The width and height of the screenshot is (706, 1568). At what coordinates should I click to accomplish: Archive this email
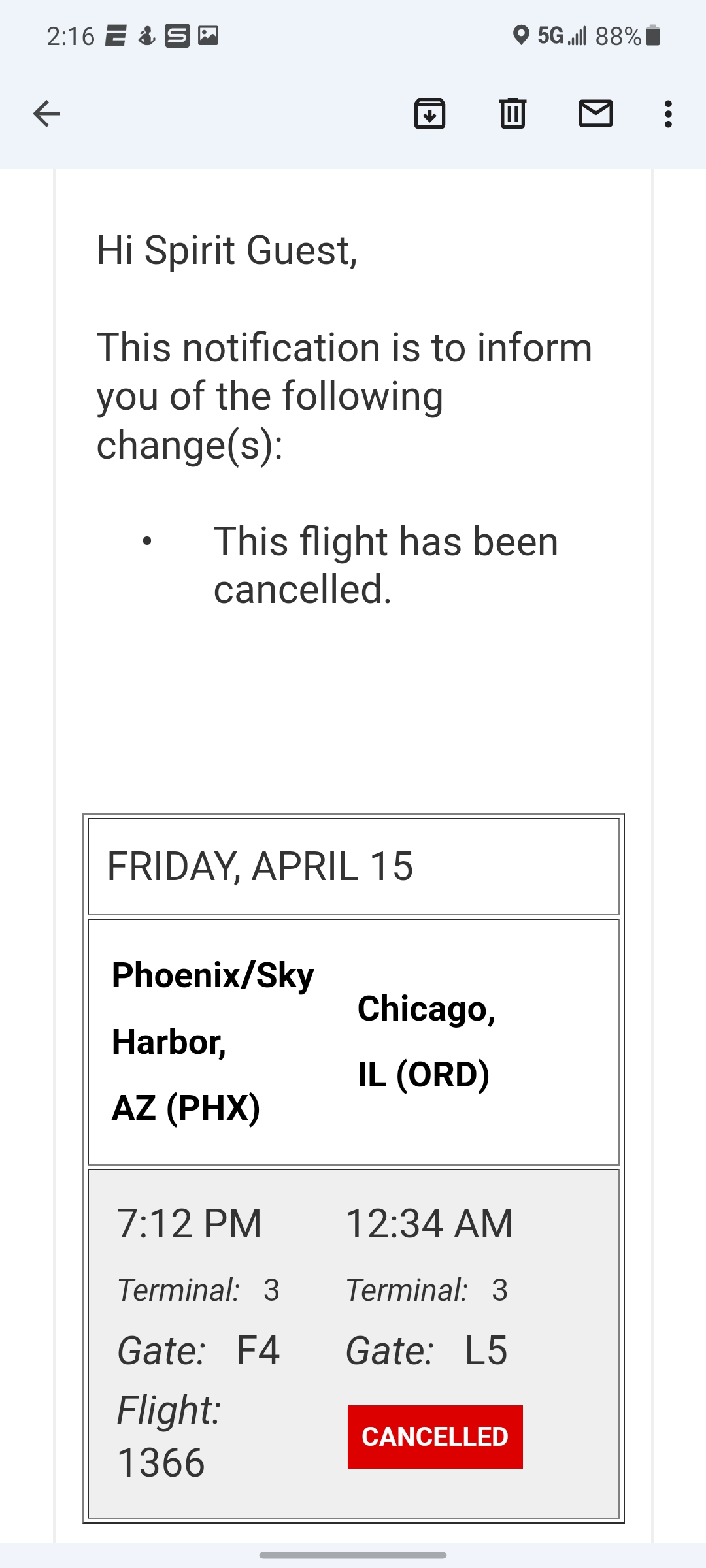pyautogui.click(x=429, y=114)
